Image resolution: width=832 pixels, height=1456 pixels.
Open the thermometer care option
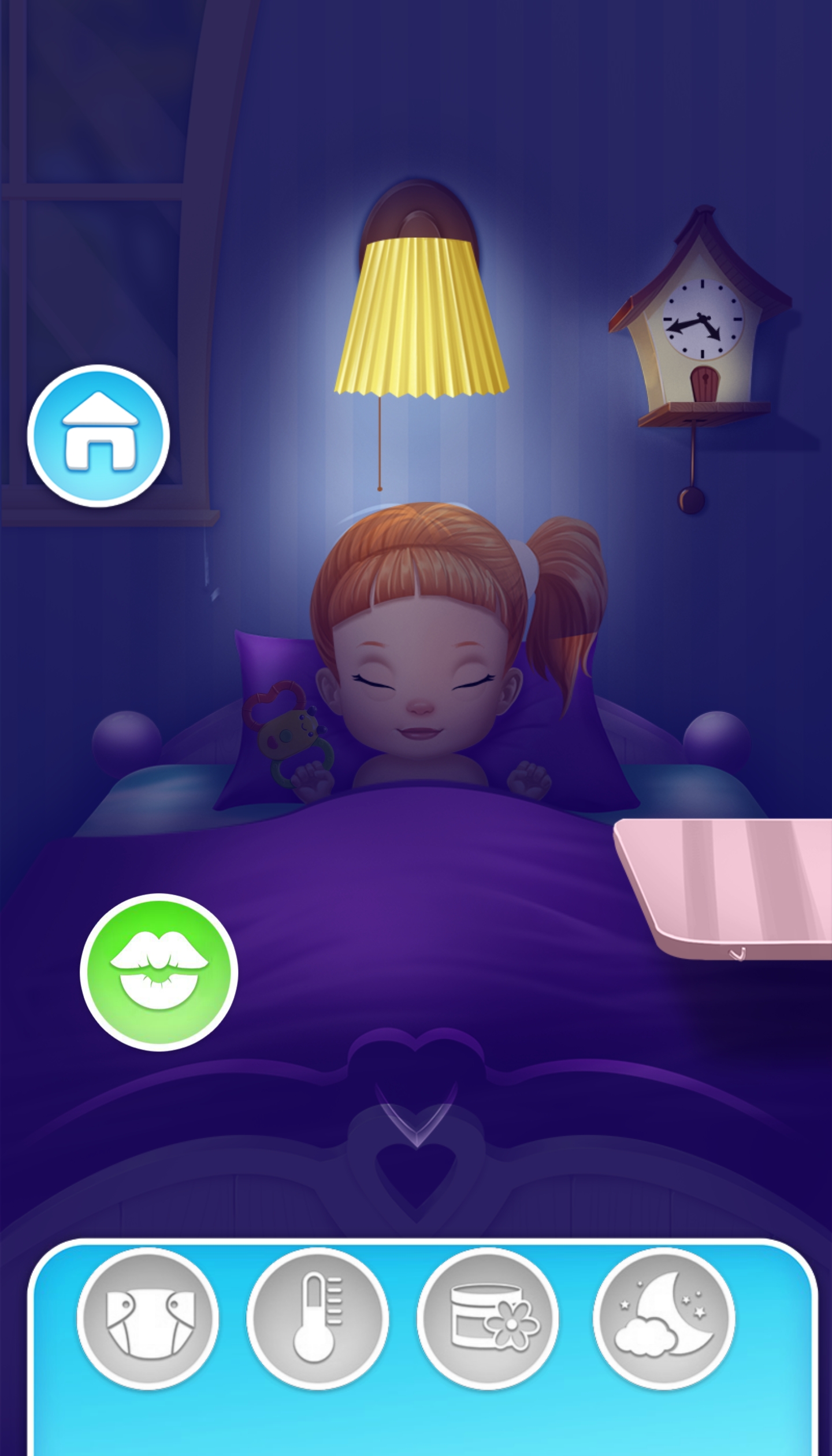[317, 1318]
